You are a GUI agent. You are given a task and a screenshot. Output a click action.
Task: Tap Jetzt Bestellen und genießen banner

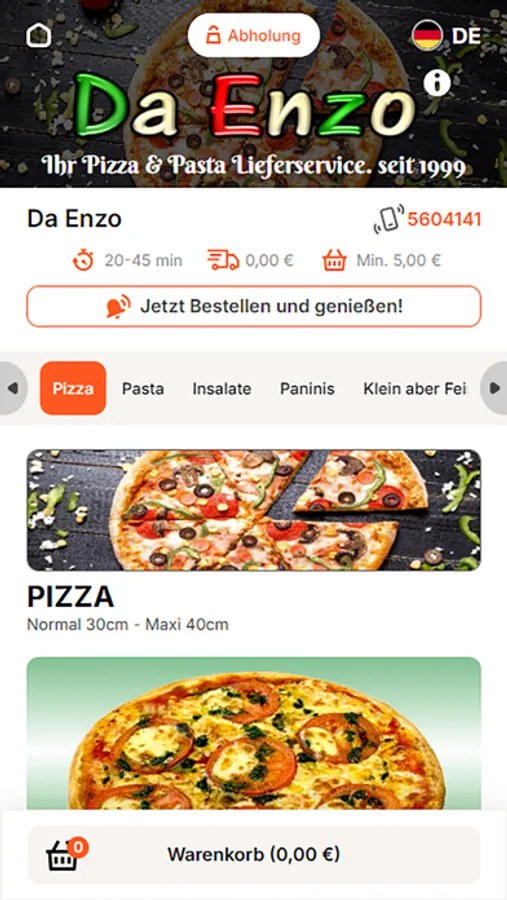254,307
